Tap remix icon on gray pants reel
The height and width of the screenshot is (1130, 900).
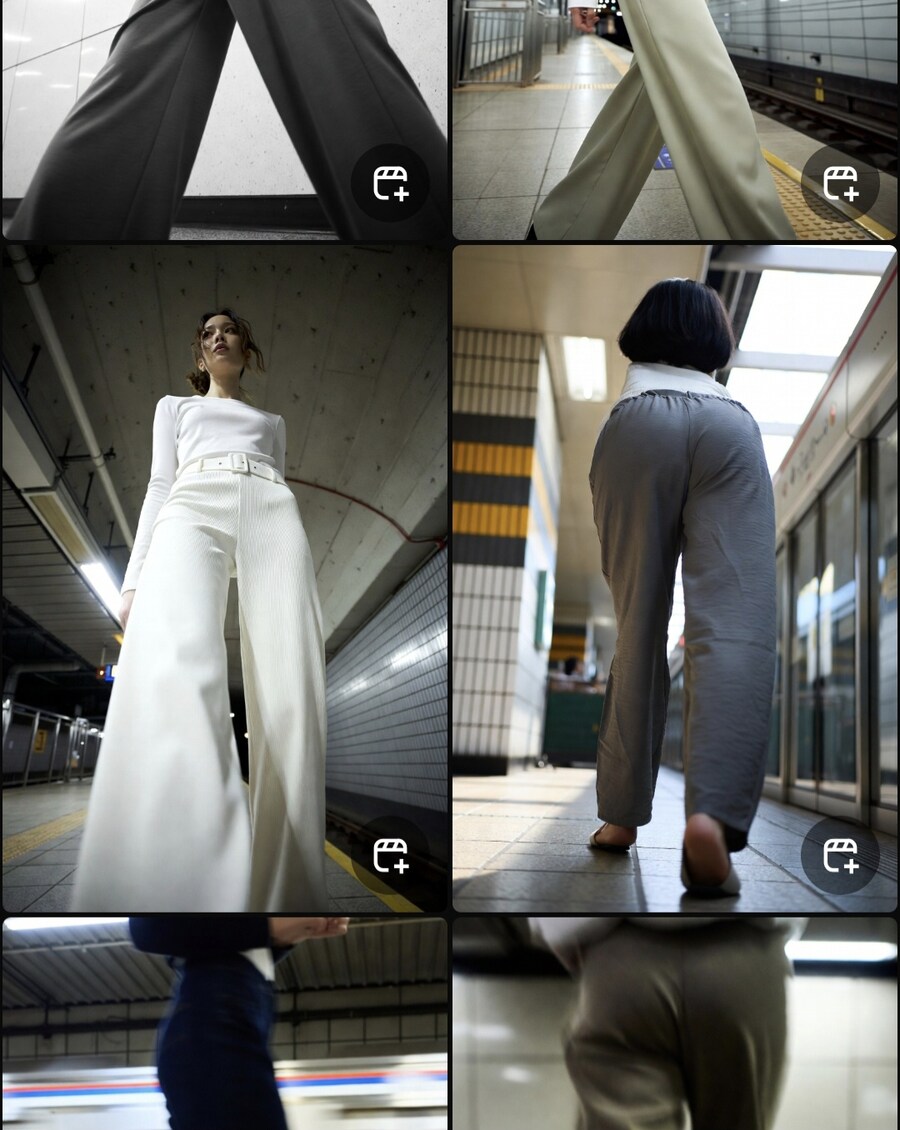840,856
